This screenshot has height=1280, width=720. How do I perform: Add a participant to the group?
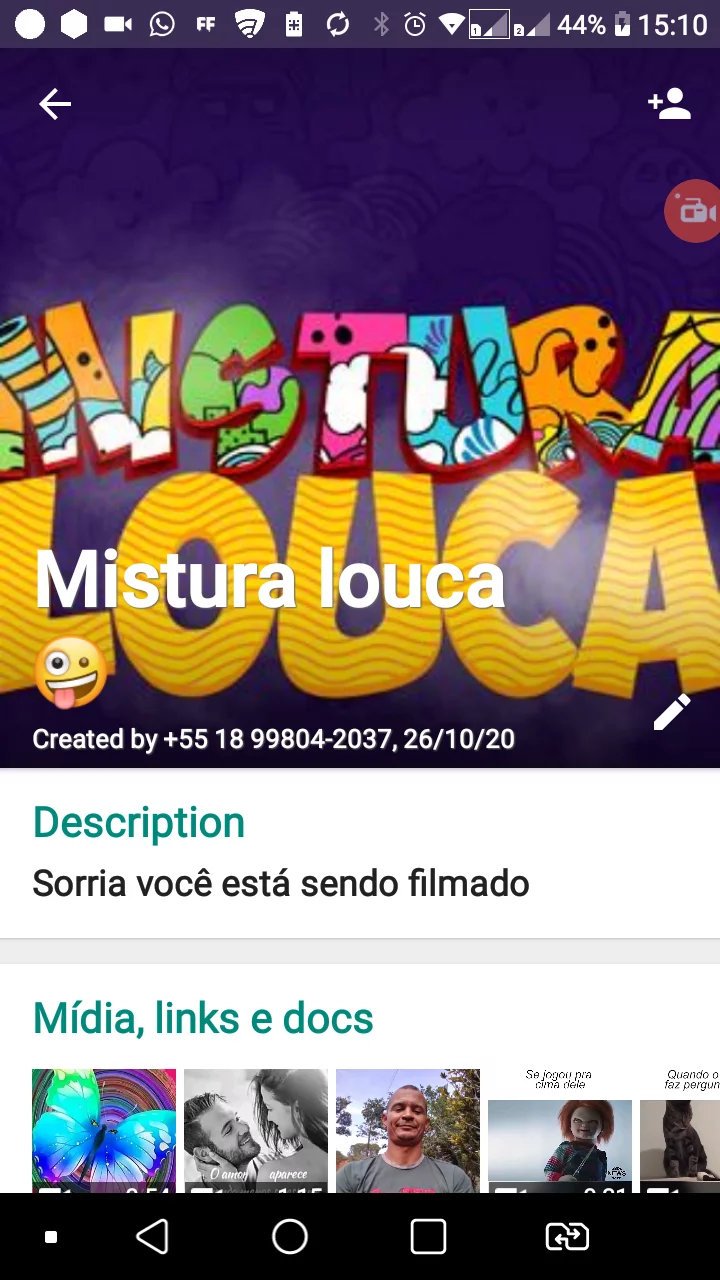coord(669,104)
